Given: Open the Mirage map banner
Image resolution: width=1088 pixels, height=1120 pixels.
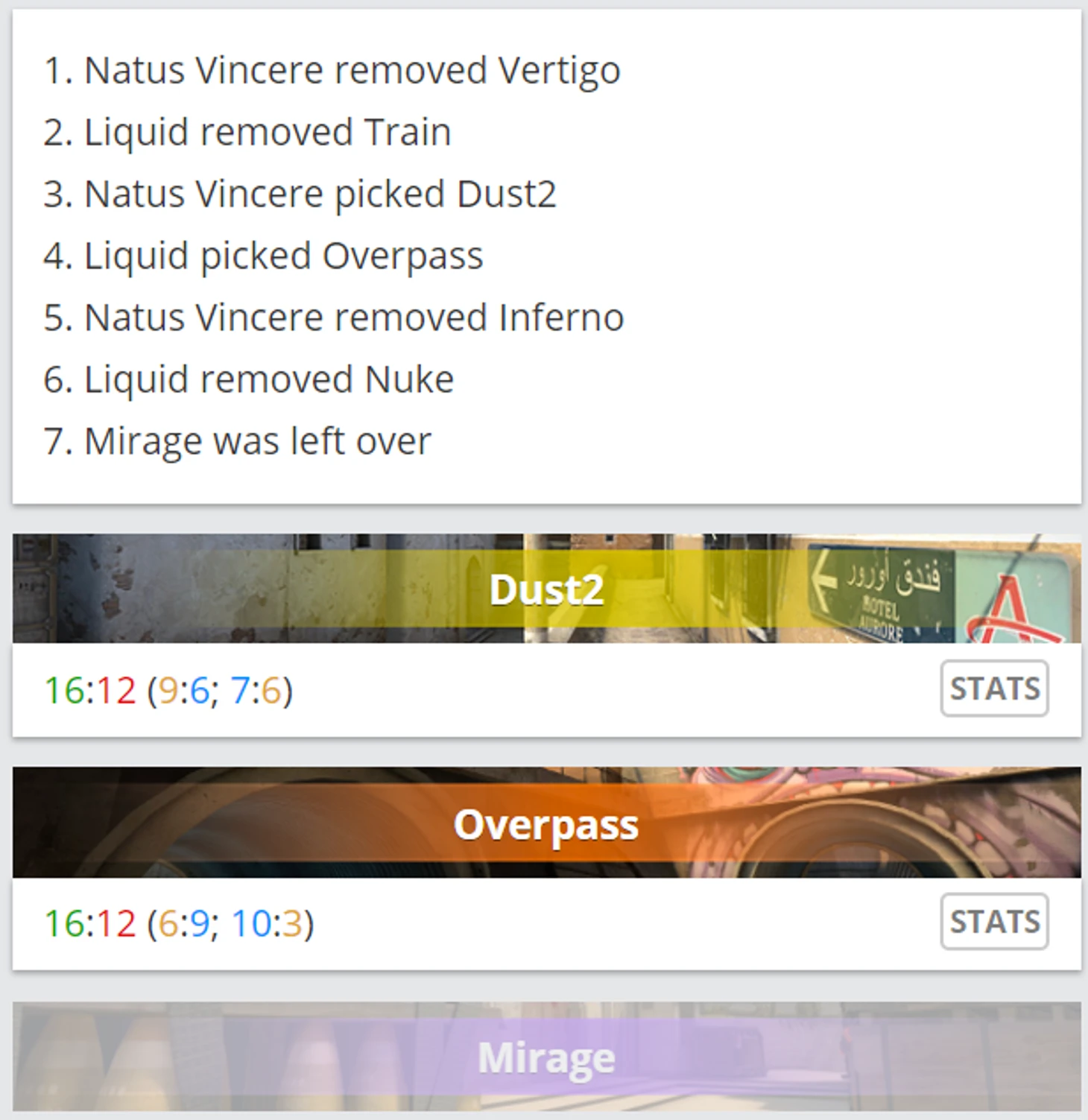Looking at the screenshot, I should pos(546,1057).
